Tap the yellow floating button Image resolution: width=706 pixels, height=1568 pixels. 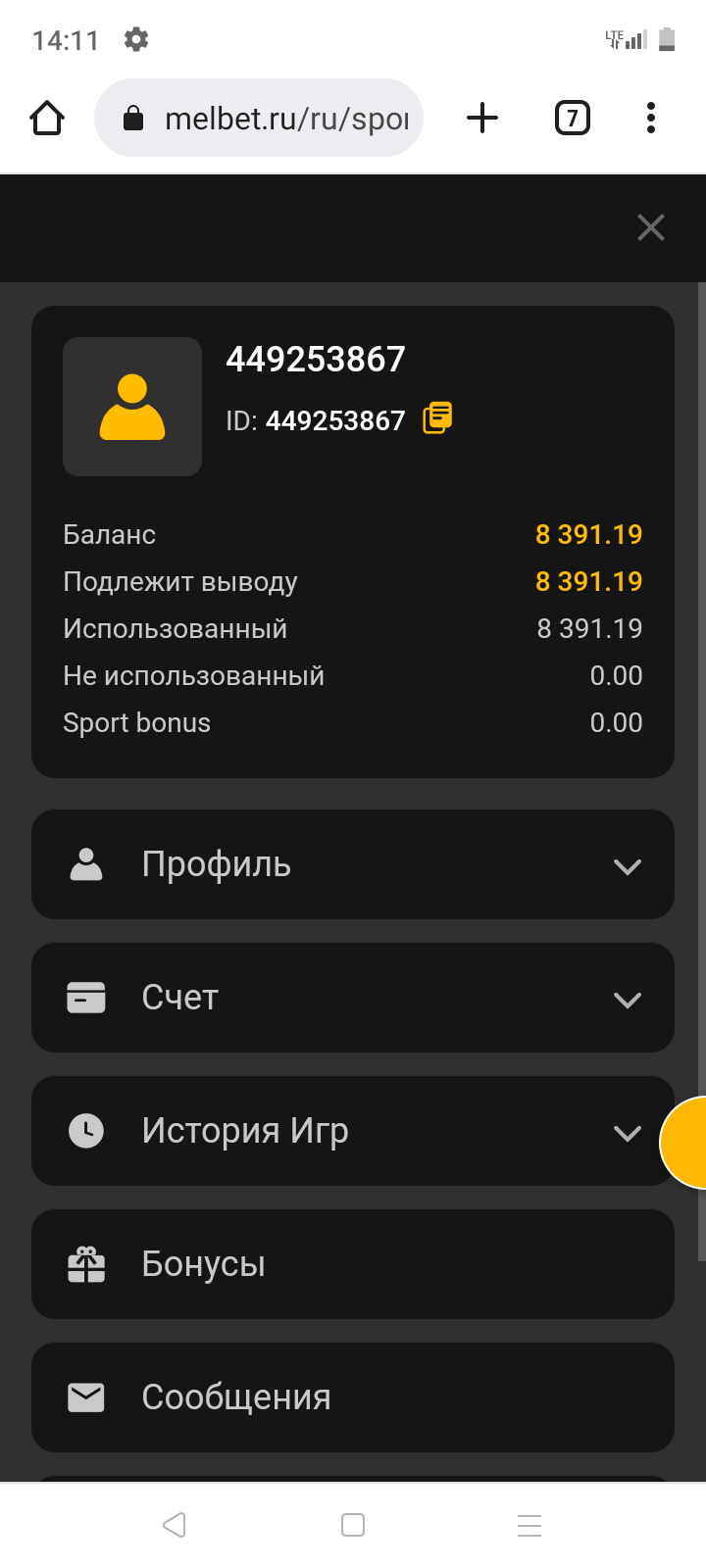(686, 1143)
